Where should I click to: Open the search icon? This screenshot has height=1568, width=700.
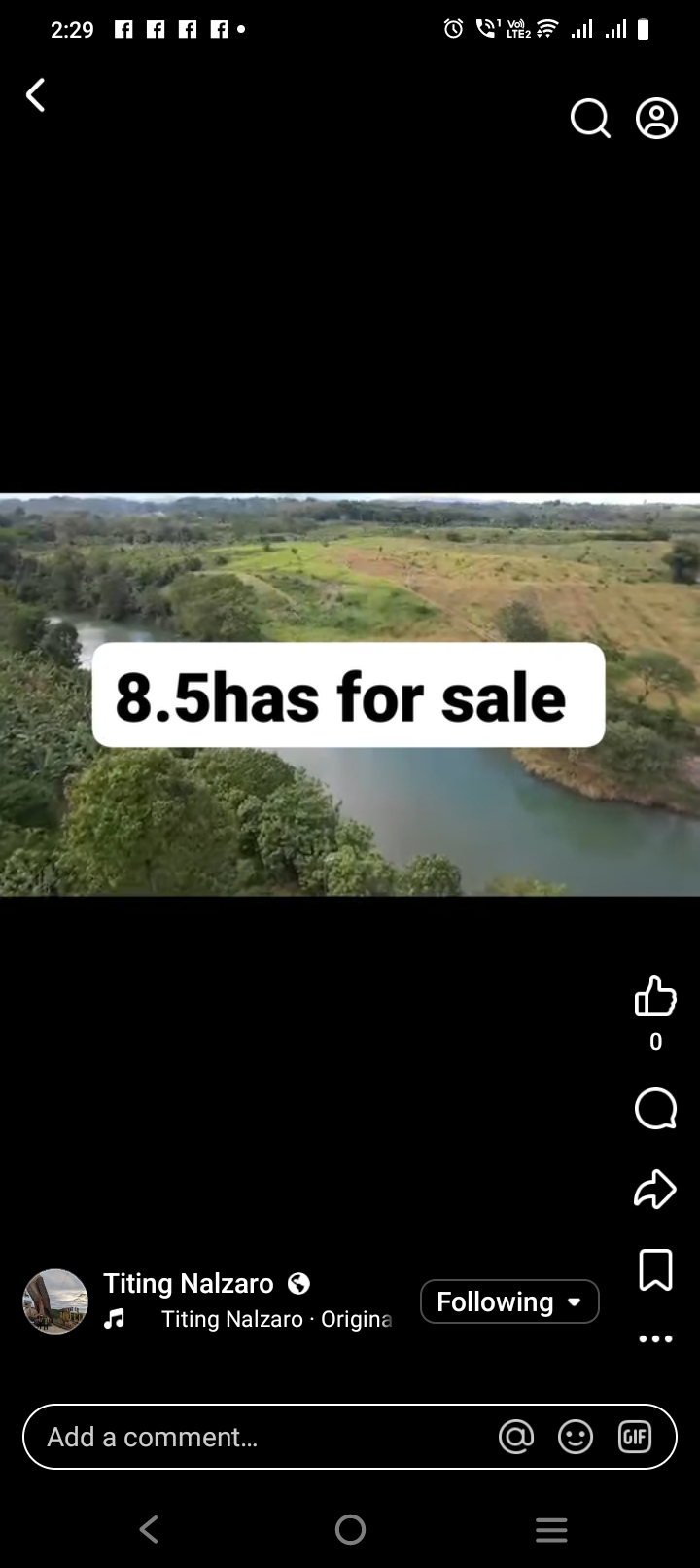[589, 119]
